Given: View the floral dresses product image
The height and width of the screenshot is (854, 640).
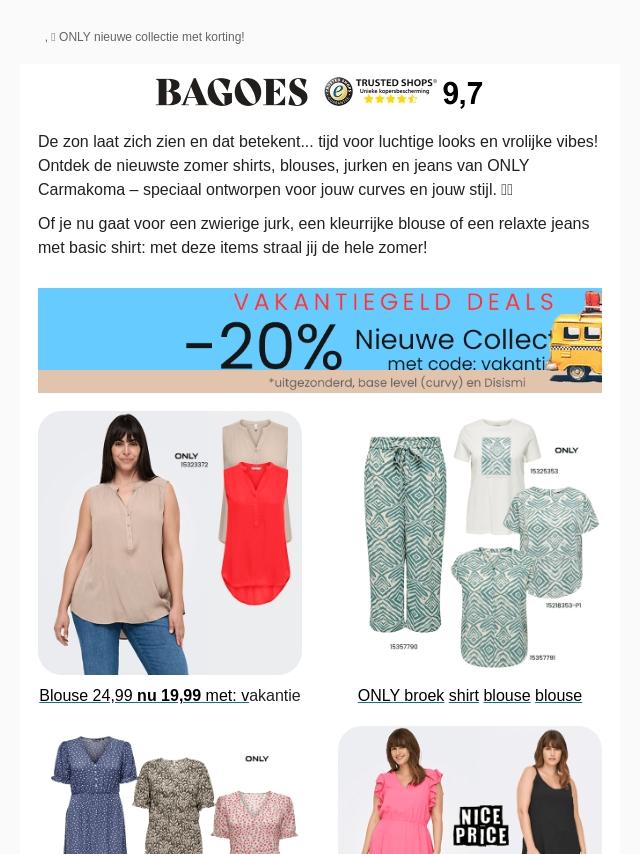Looking at the screenshot, I should 170,790.
